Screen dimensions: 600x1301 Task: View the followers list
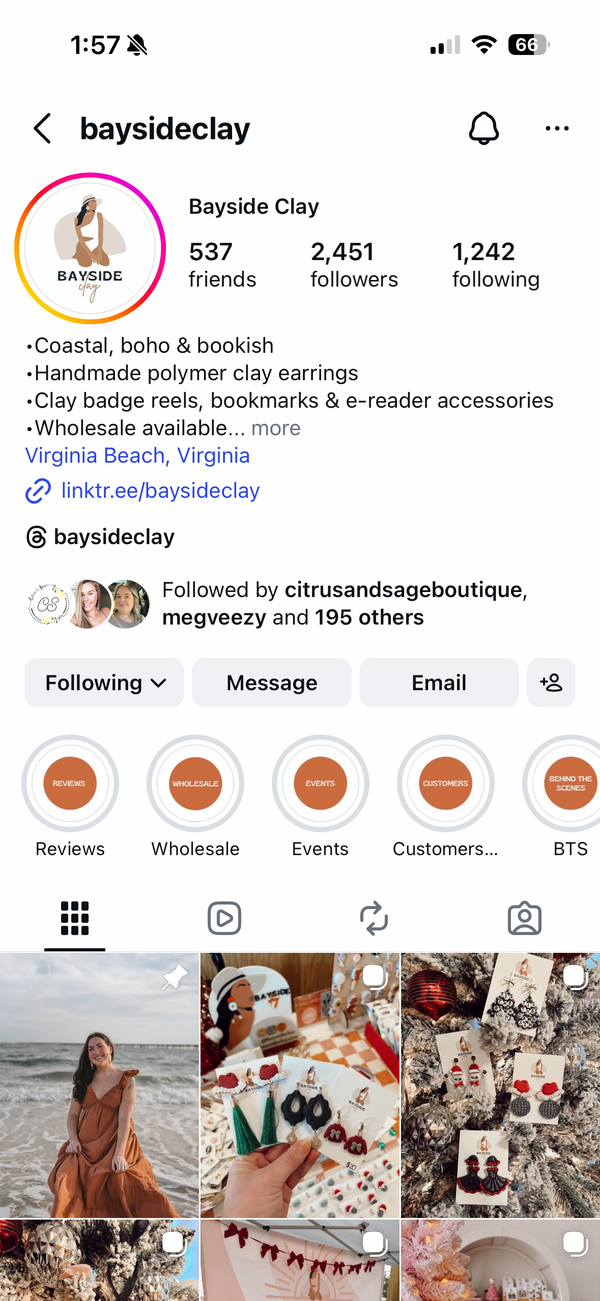(354, 265)
